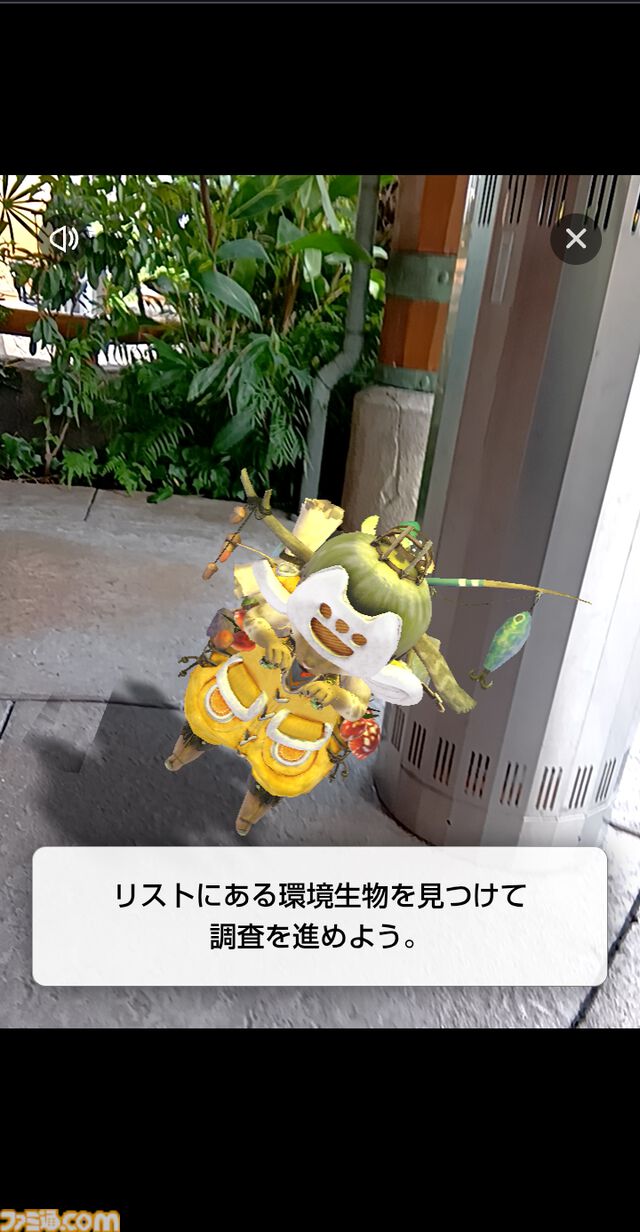The height and width of the screenshot is (1232, 640).
Task: Toggle the sound speaker icon
Action: 64,238
